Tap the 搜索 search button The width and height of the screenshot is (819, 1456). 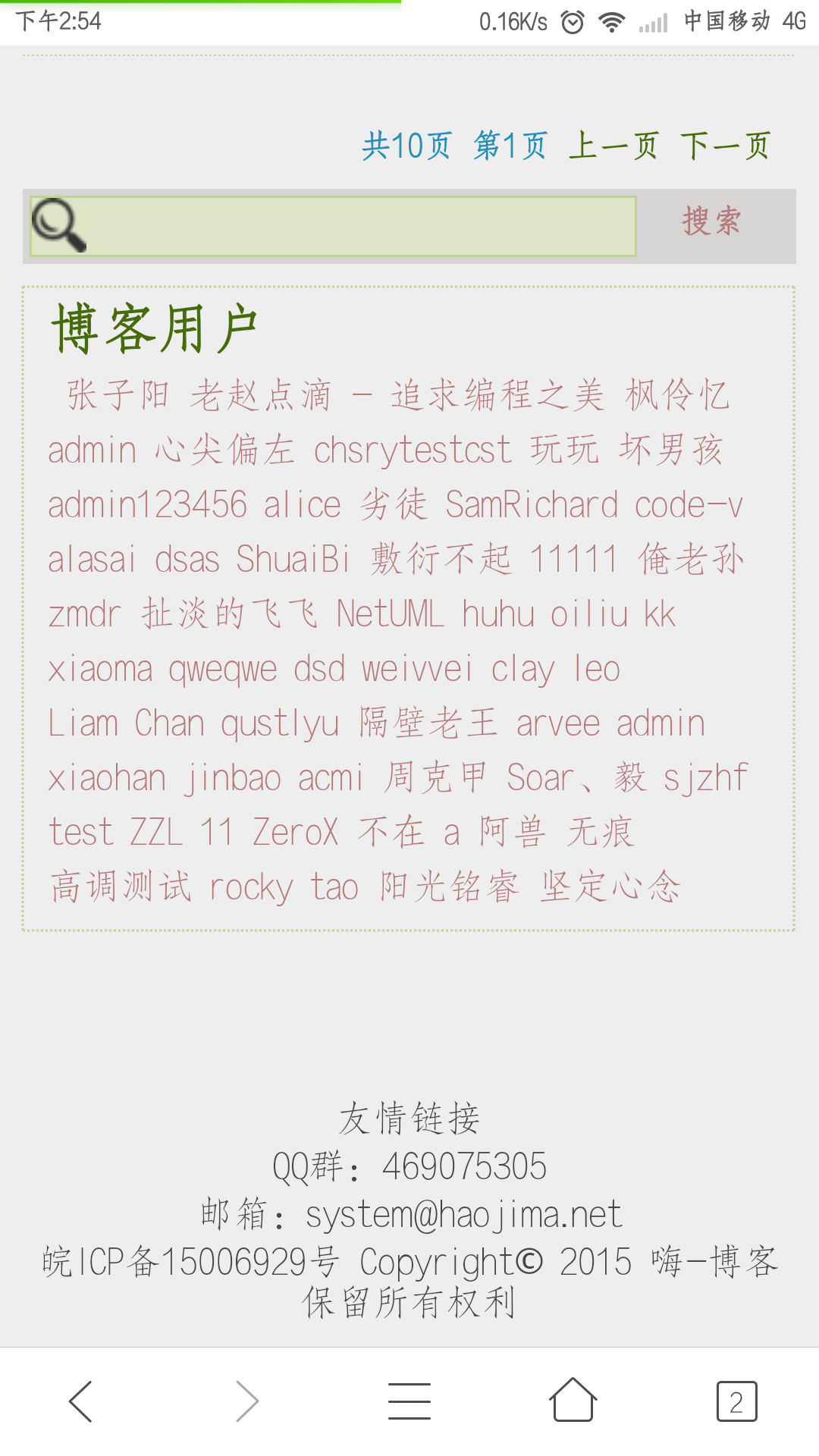pos(711,221)
